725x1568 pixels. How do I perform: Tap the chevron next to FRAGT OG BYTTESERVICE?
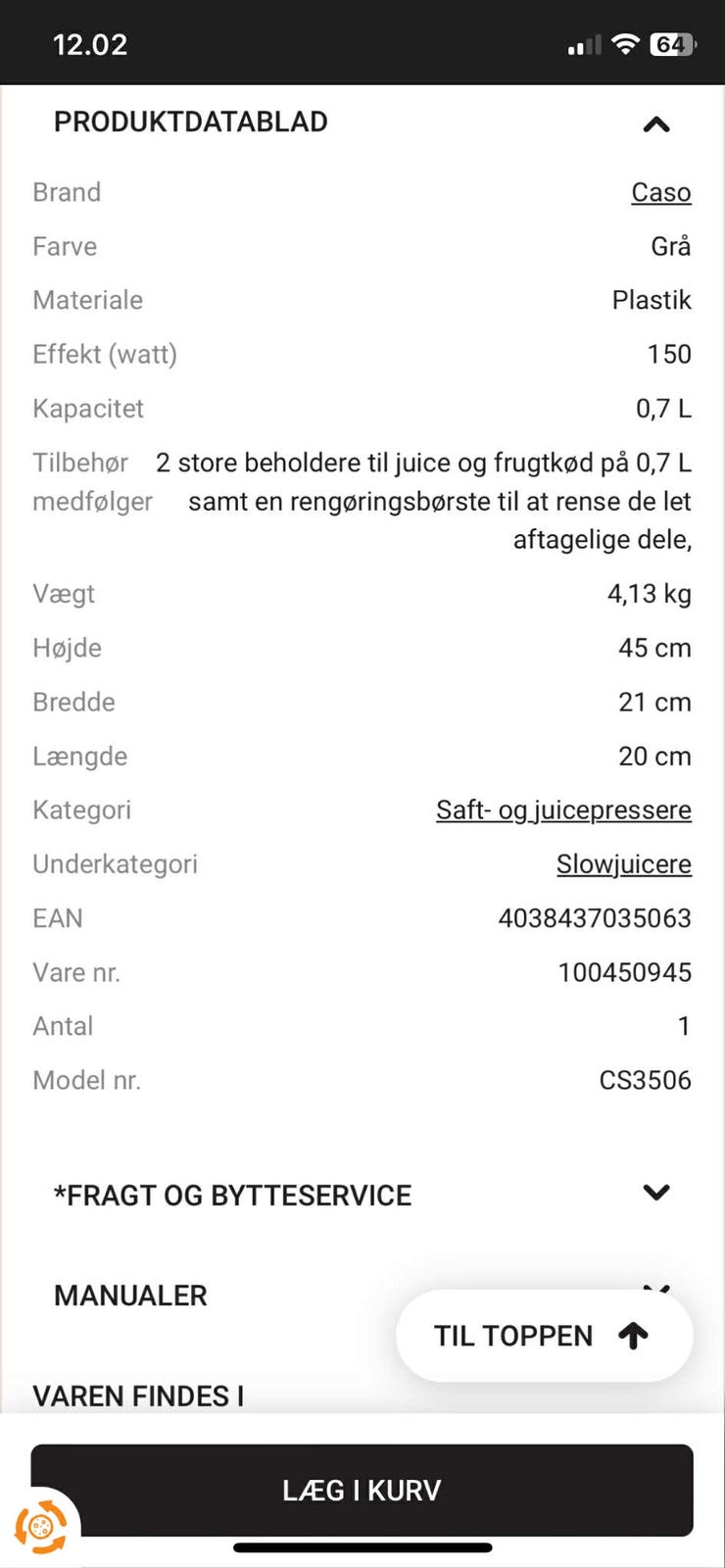click(657, 1194)
